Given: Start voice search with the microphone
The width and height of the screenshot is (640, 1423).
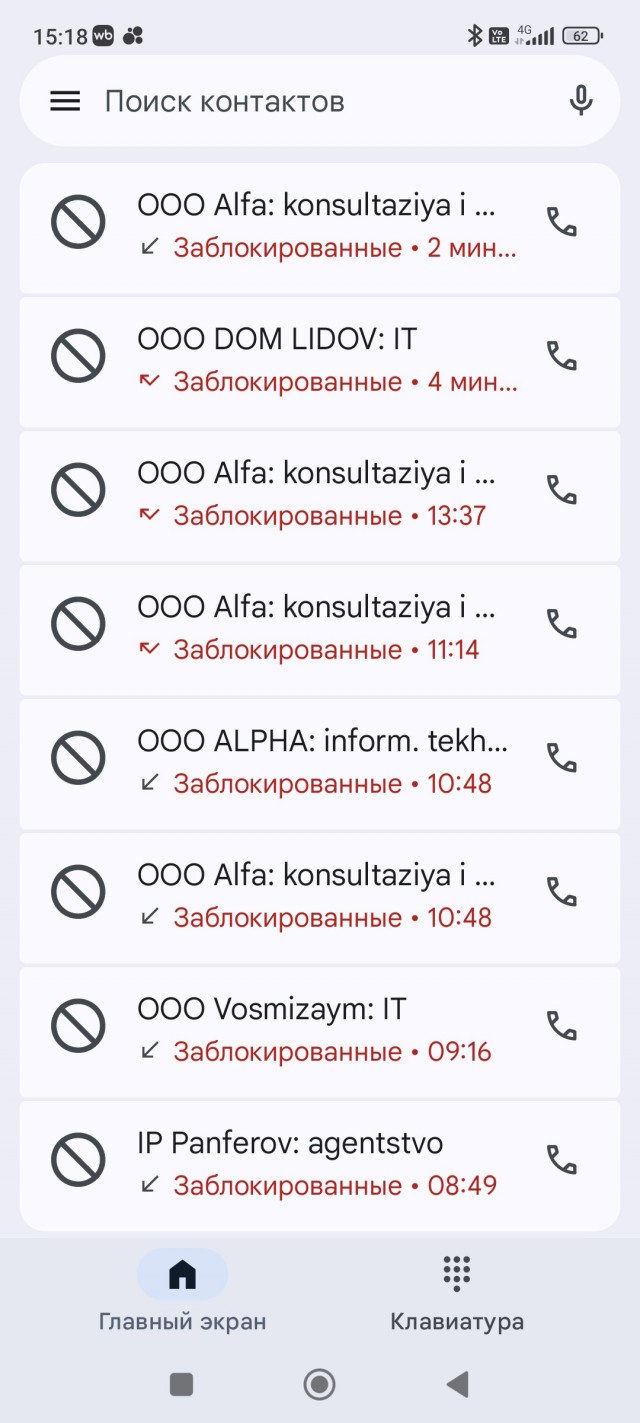Looking at the screenshot, I should pos(580,101).
